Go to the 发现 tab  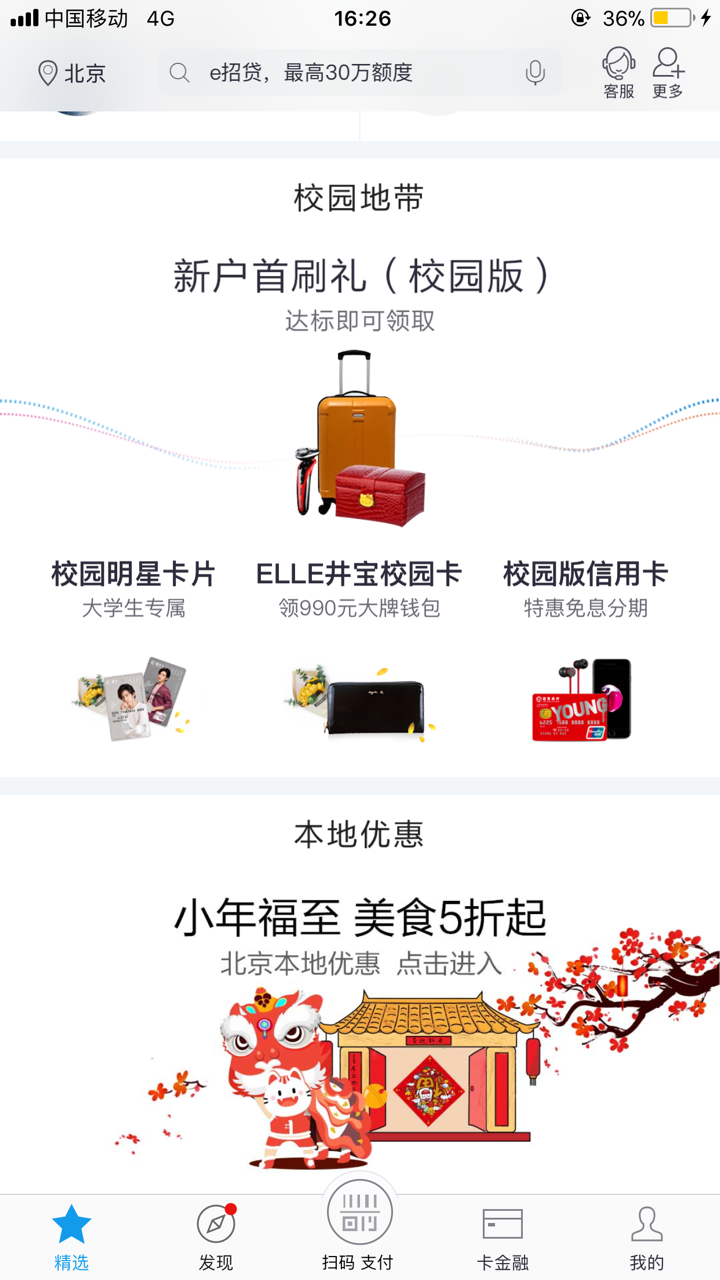pyautogui.click(x=216, y=1237)
